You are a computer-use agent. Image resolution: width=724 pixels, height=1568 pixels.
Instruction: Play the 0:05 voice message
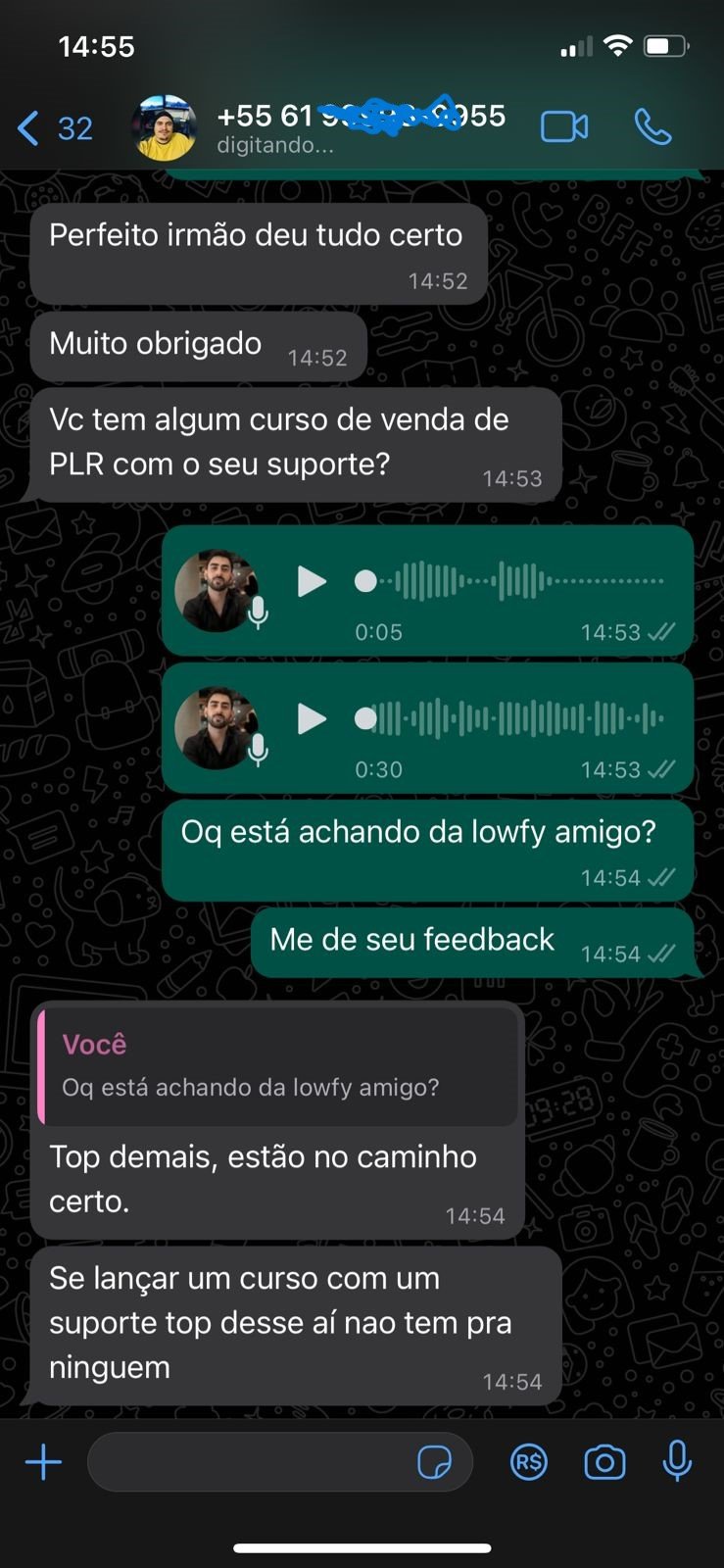(312, 582)
